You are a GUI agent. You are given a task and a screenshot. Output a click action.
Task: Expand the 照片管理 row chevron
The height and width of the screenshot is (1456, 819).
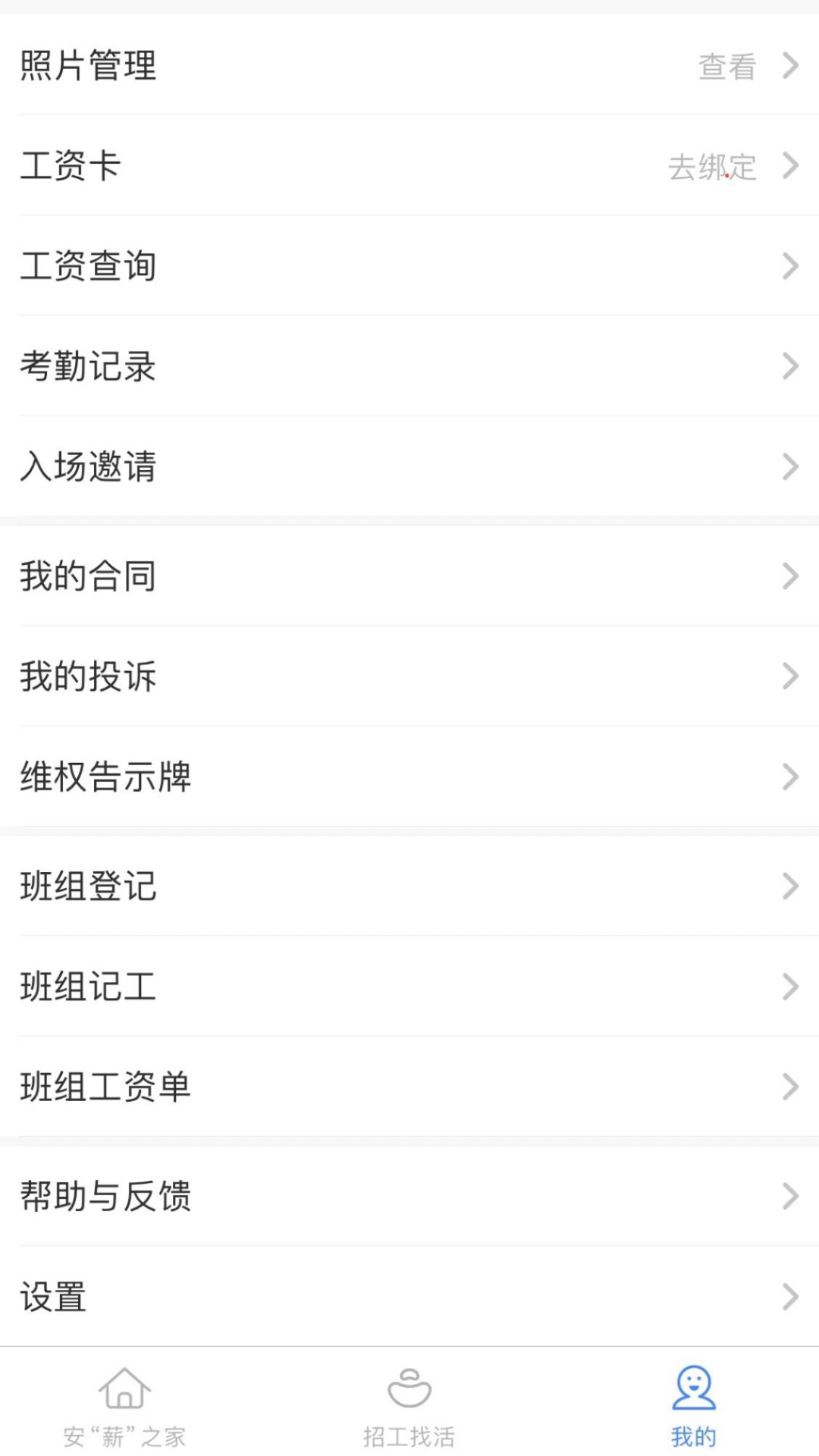tap(789, 67)
